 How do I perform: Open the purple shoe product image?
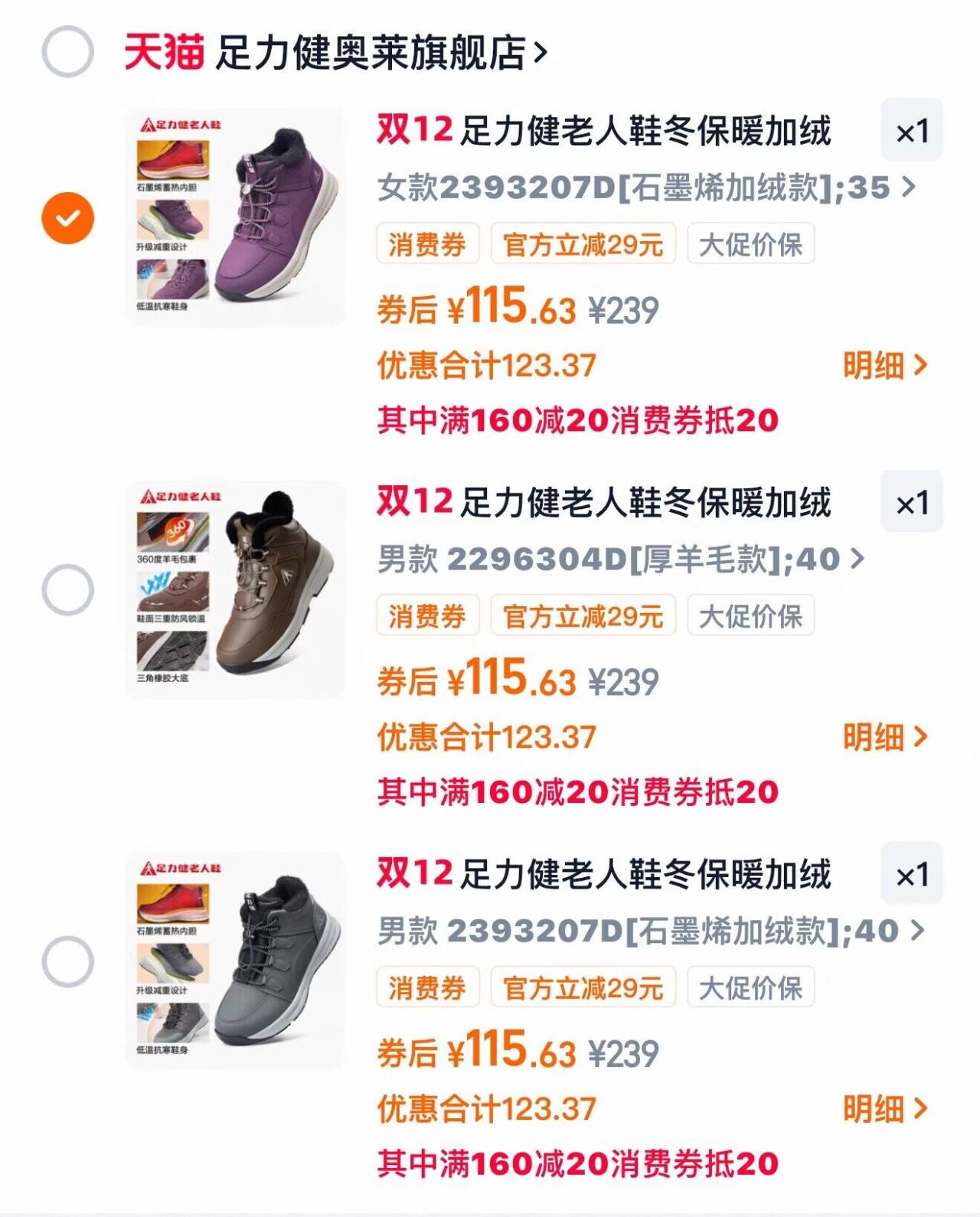point(235,218)
